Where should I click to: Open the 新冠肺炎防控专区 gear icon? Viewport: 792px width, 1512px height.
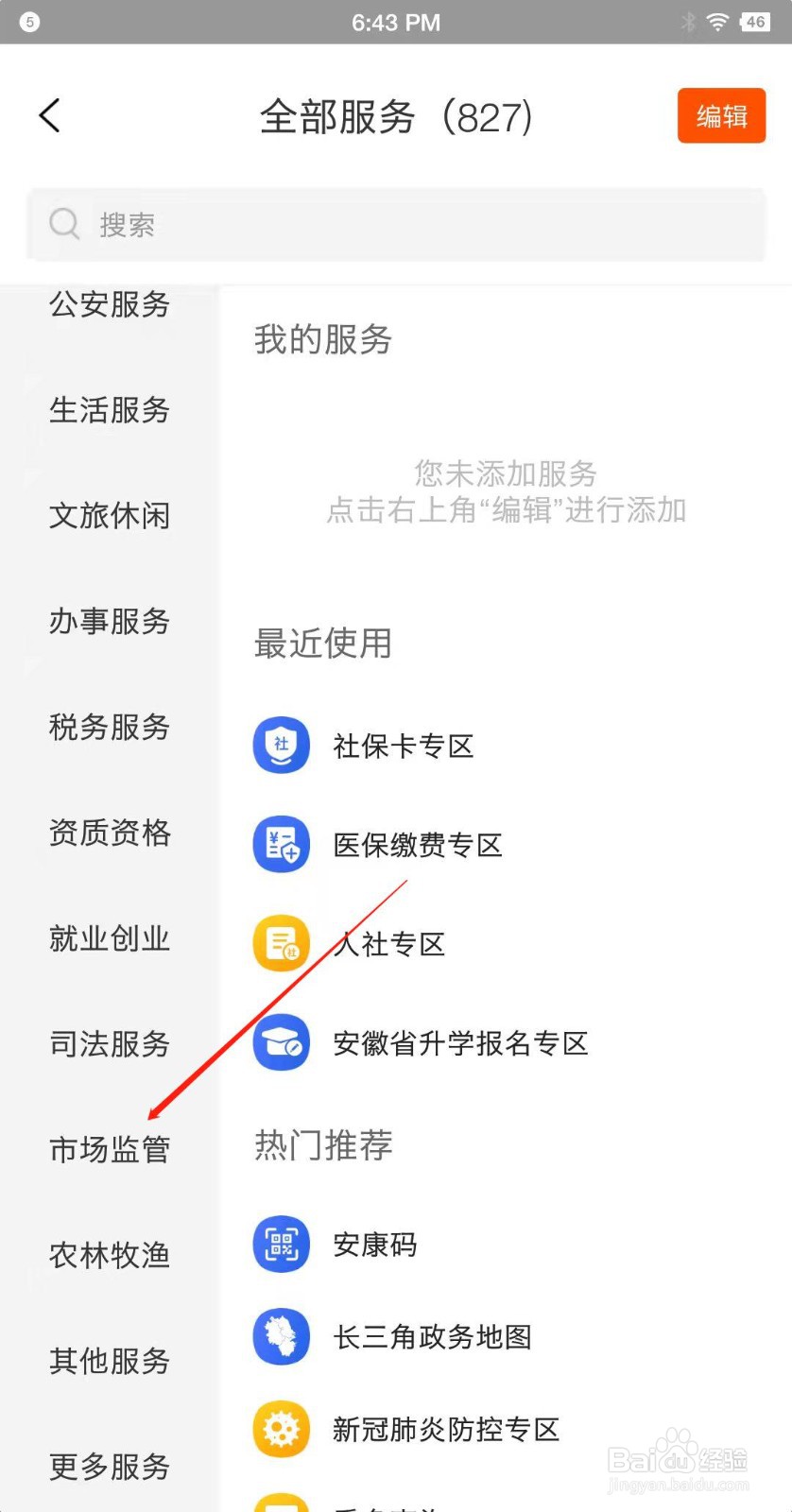pyautogui.click(x=281, y=1429)
